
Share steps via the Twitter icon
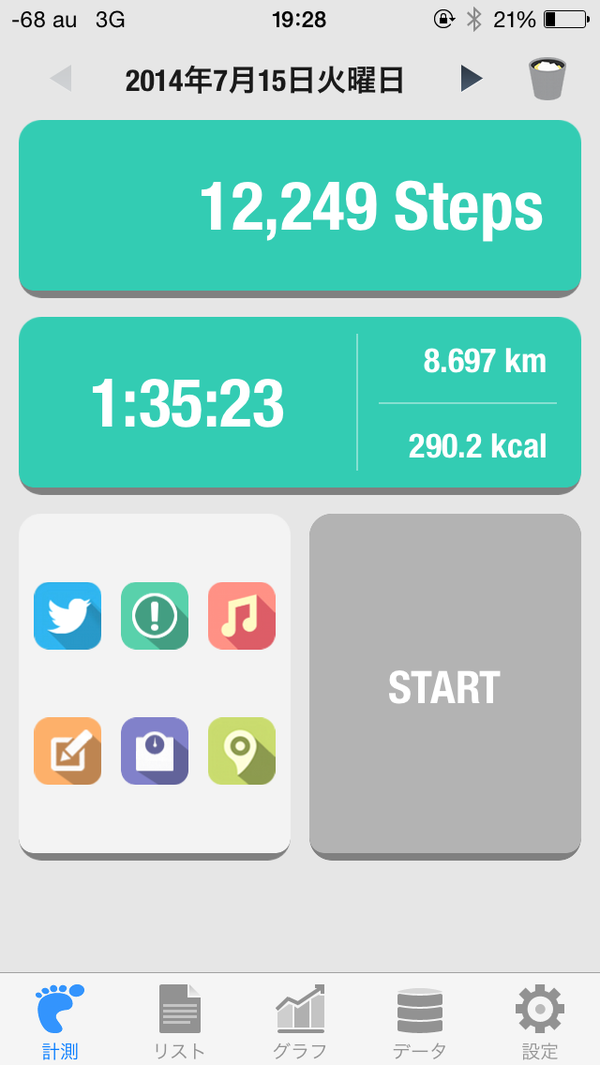67,615
